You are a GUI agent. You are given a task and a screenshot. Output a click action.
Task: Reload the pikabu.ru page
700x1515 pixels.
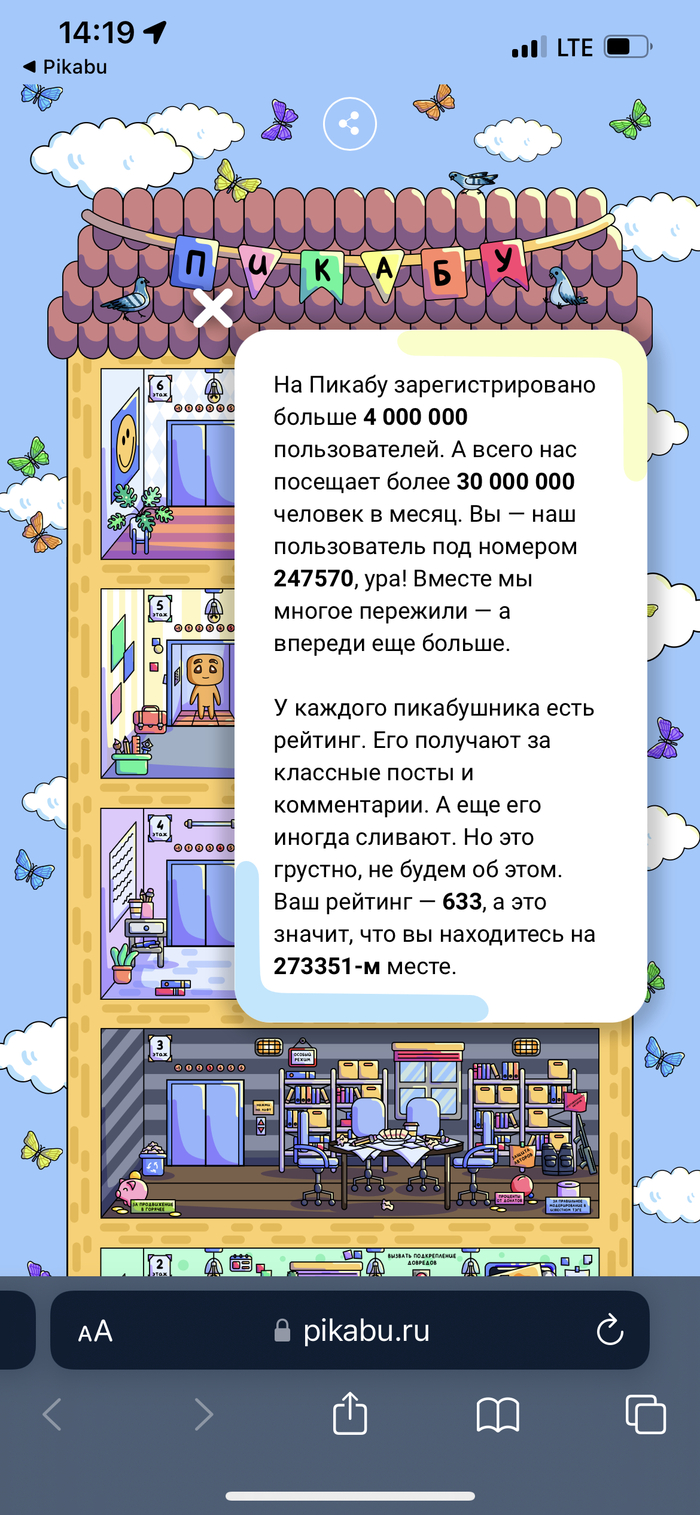pyautogui.click(x=609, y=1330)
